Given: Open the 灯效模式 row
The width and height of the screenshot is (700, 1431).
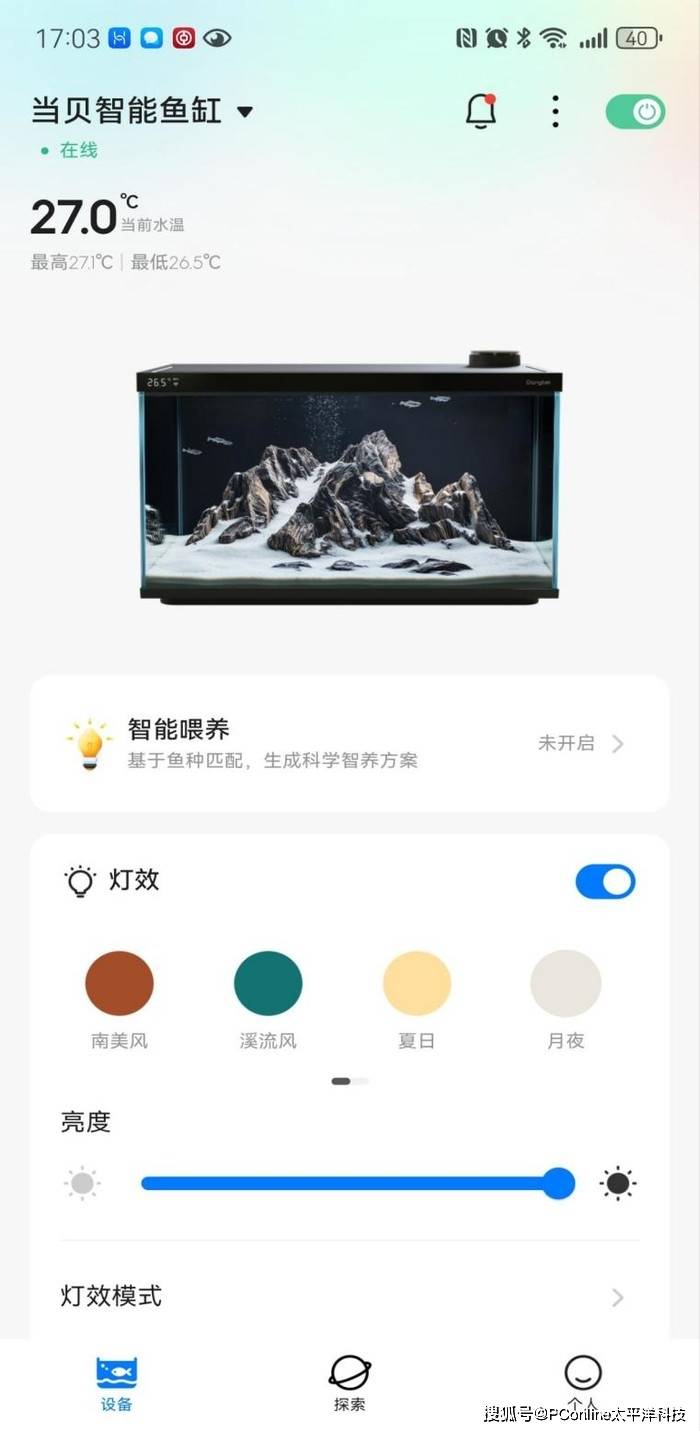Looking at the screenshot, I should pyautogui.click(x=349, y=1297).
